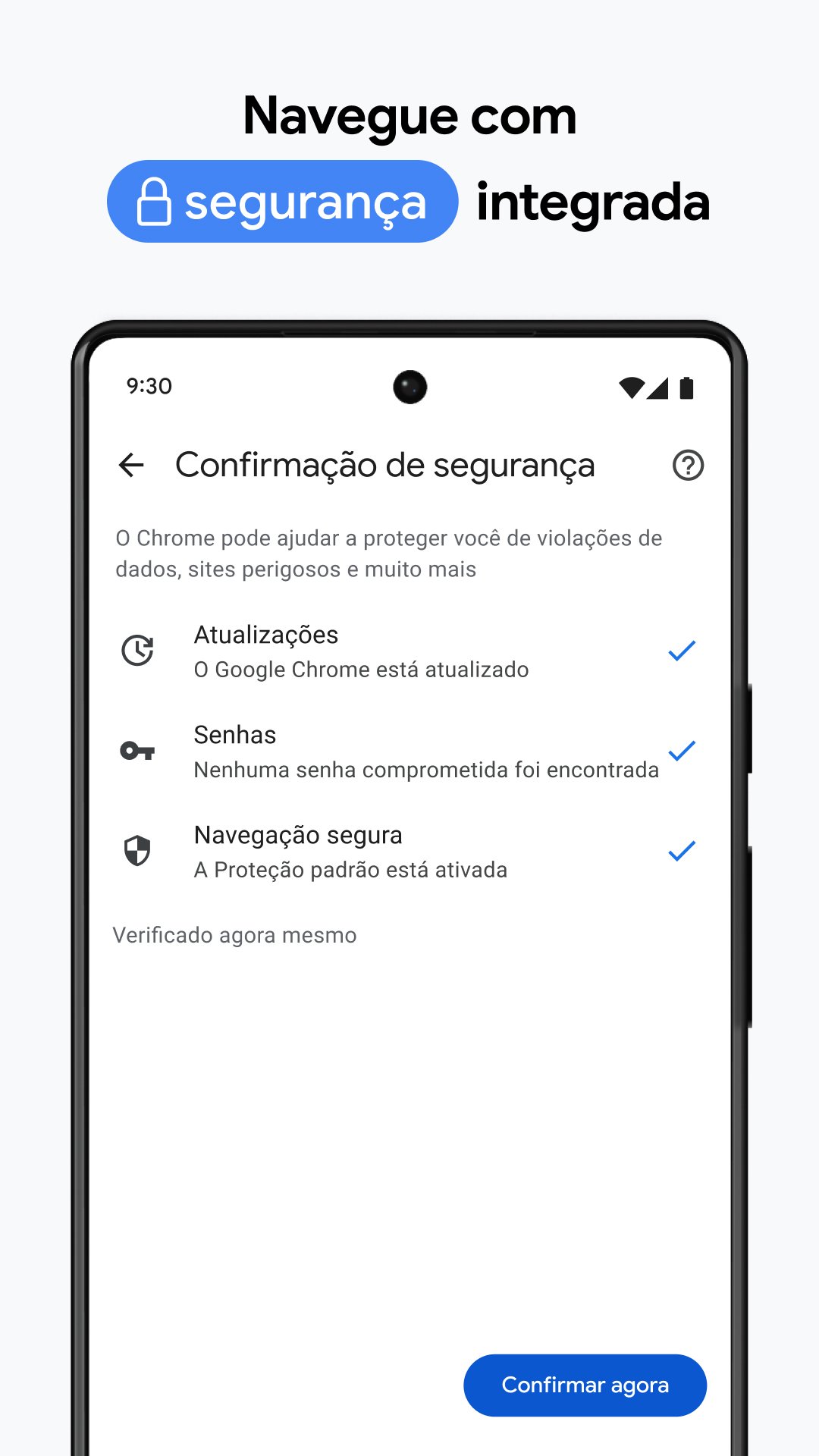
Task: Select the Senhas key icon
Action: 137,752
